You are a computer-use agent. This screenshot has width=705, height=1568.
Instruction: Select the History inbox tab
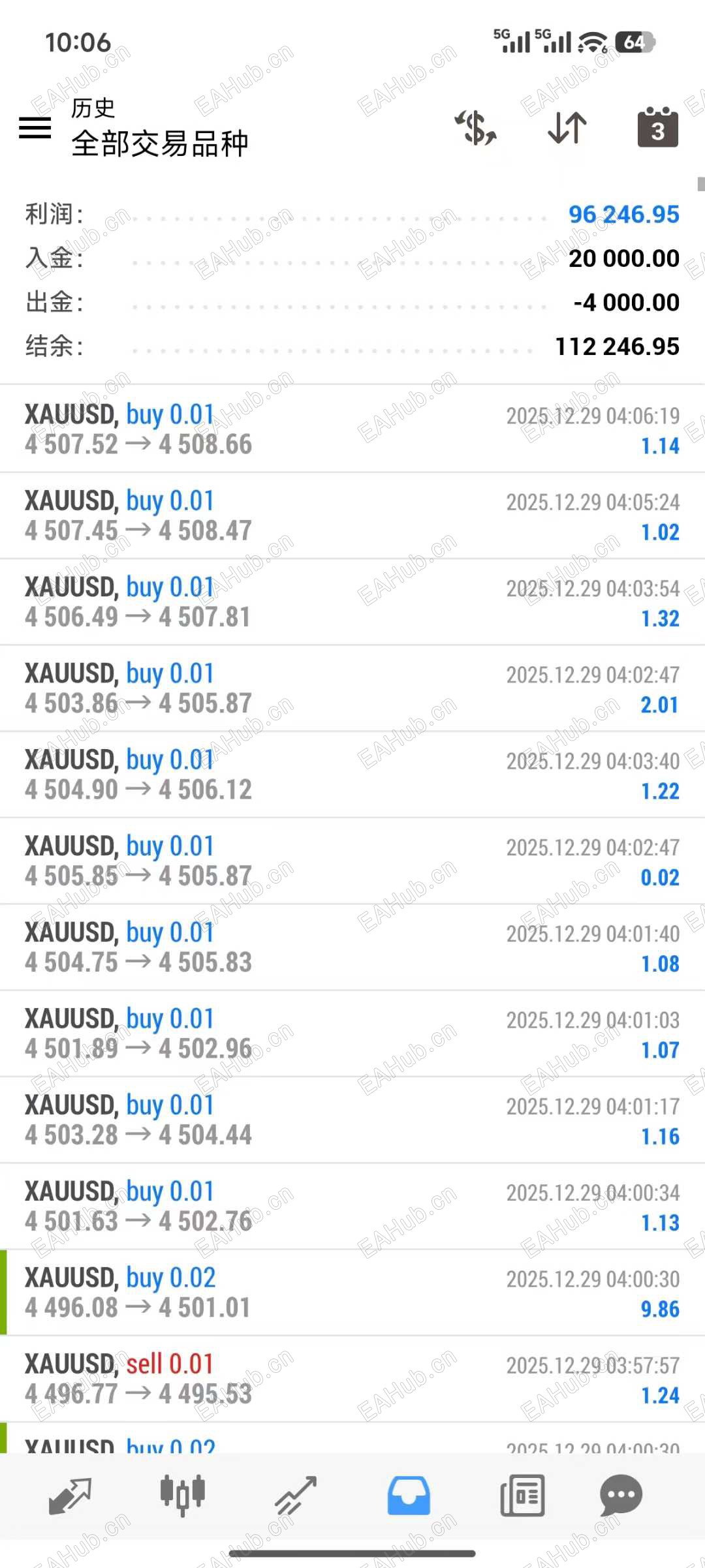pyautogui.click(x=409, y=1496)
